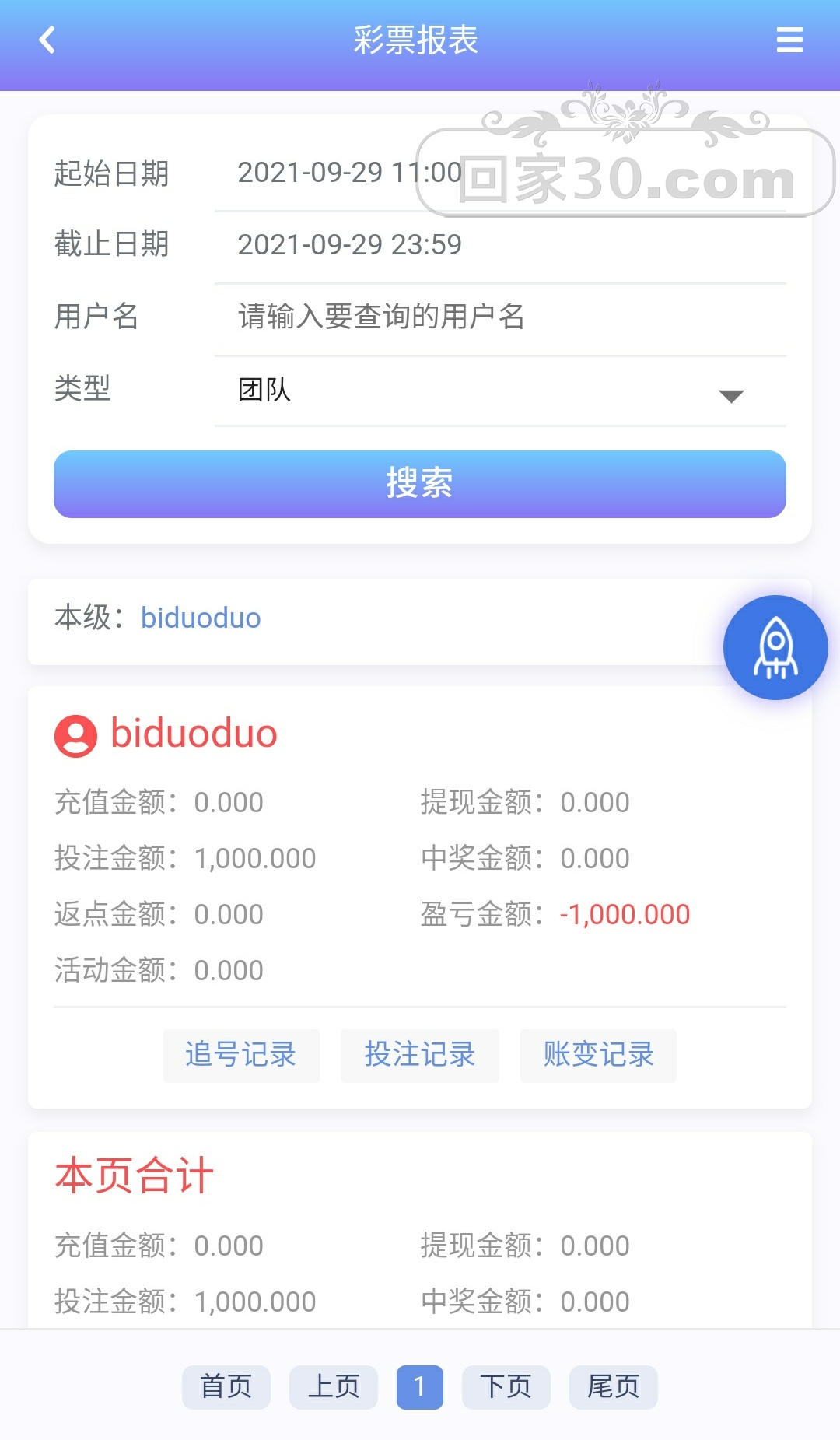
Task: Open the hamburger menu
Action: pyautogui.click(x=789, y=40)
